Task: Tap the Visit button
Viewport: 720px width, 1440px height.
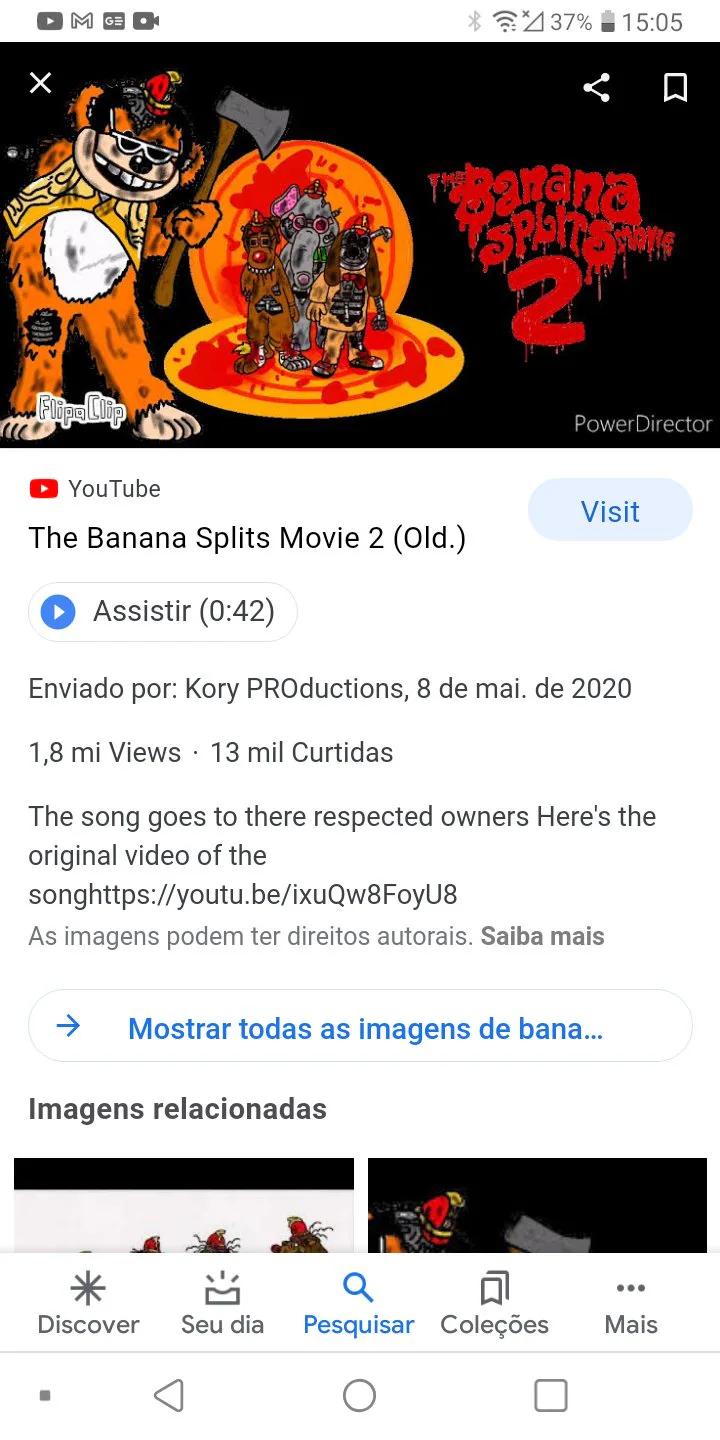Action: click(610, 511)
